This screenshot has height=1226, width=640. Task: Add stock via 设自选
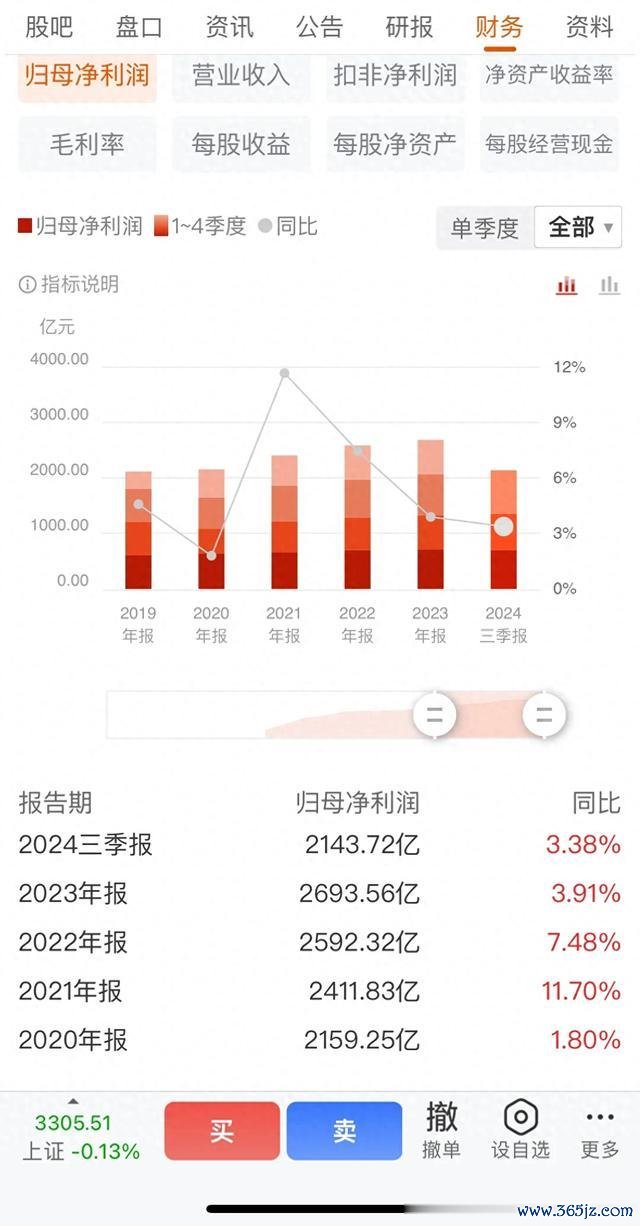(x=520, y=1130)
